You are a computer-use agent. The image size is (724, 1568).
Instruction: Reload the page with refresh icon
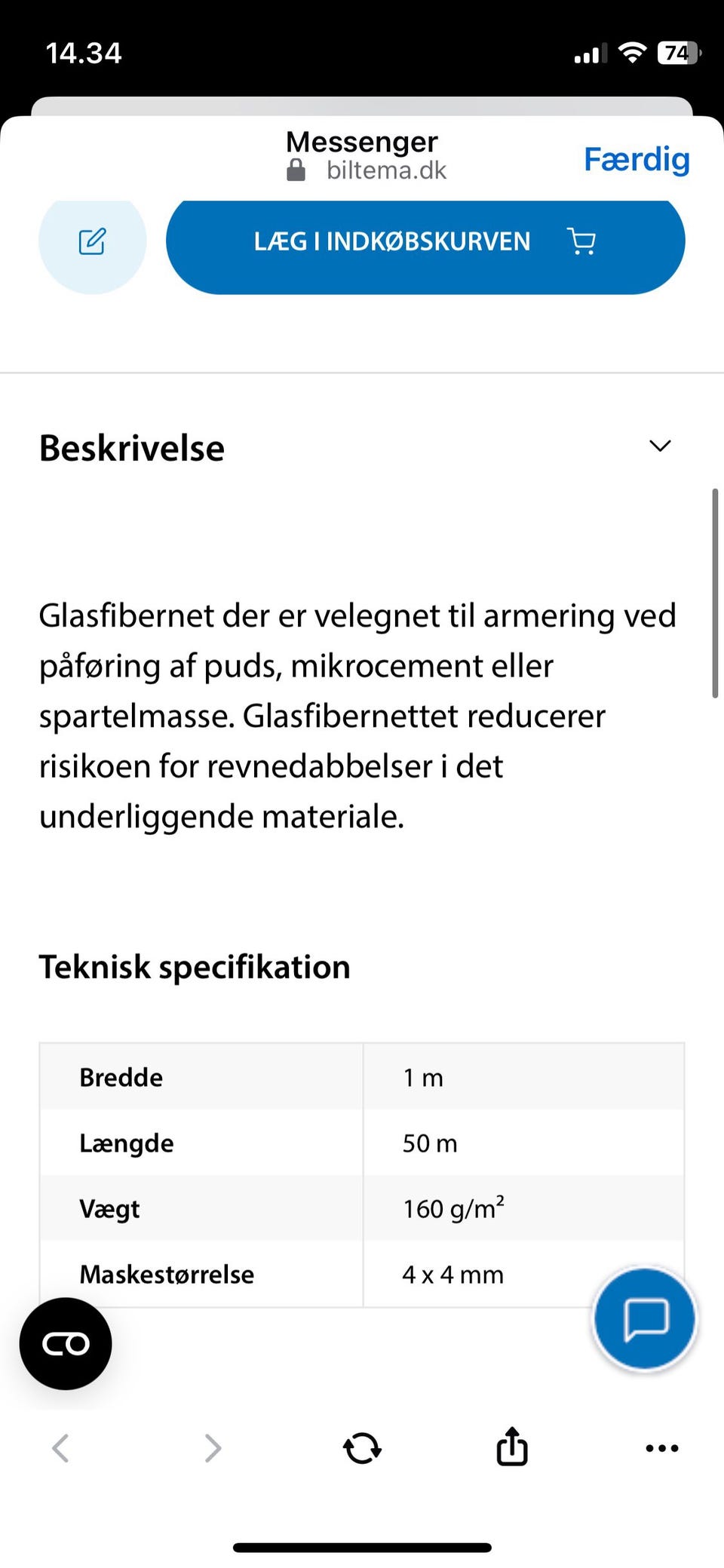click(362, 1447)
